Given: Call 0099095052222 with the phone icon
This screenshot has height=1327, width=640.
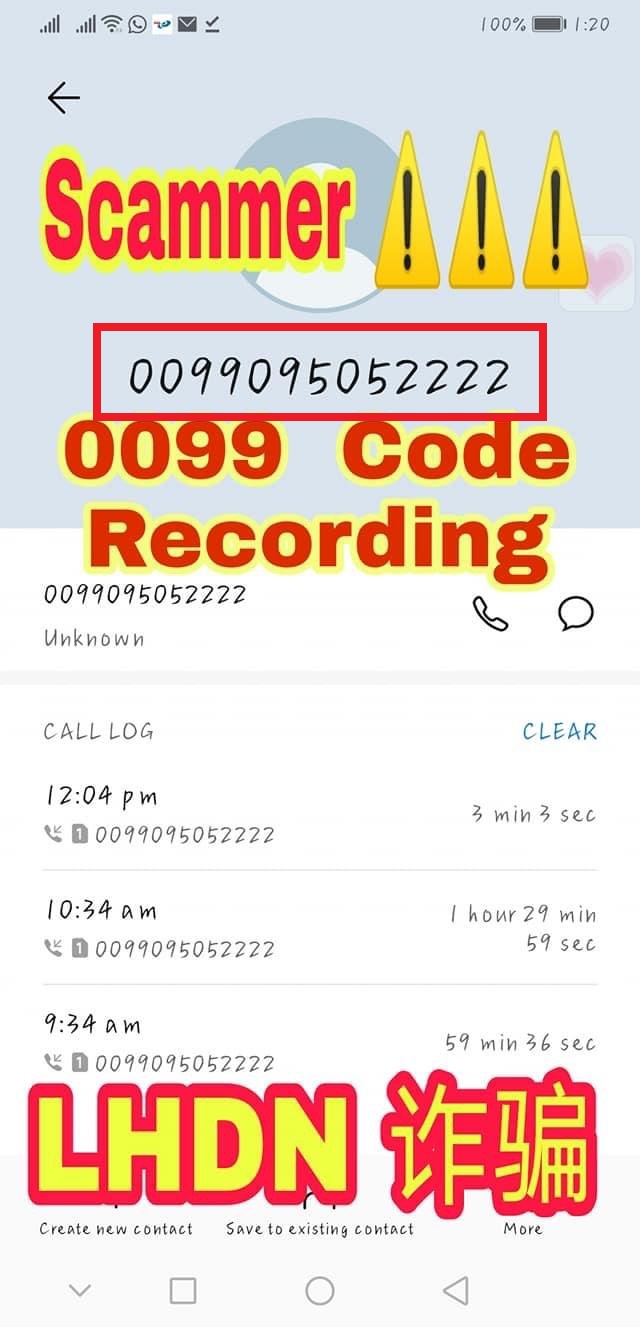Looking at the screenshot, I should pos(490,614).
